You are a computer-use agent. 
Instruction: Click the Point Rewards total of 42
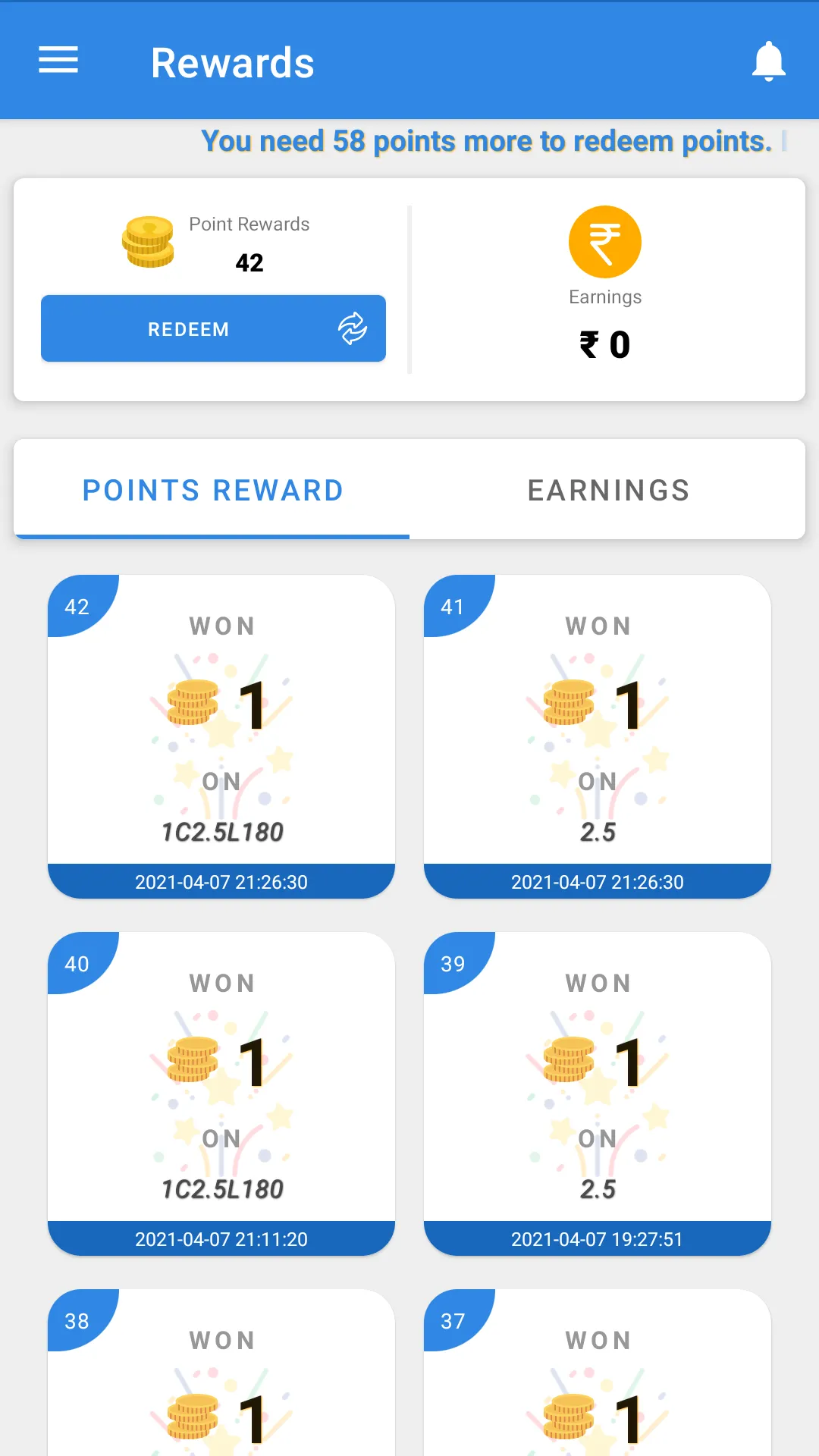pos(248,263)
